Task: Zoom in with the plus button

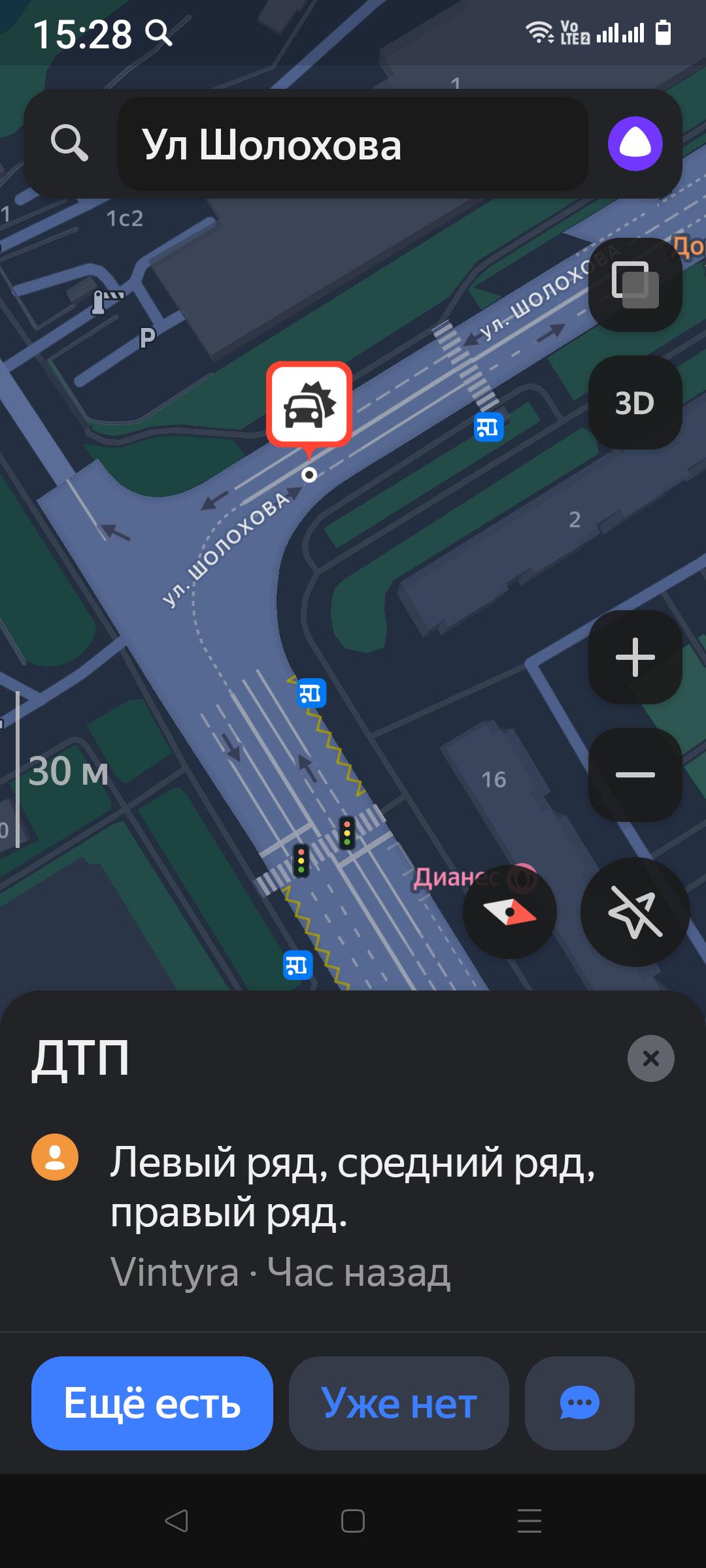Action: [x=635, y=657]
